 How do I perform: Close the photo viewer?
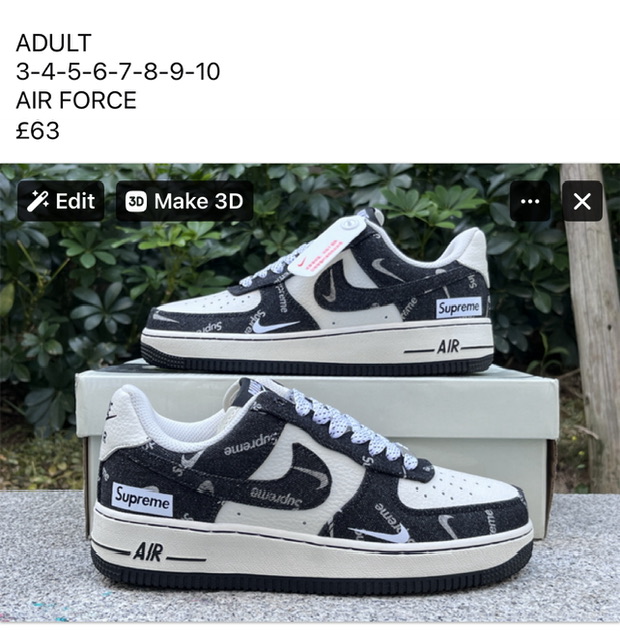582,201
